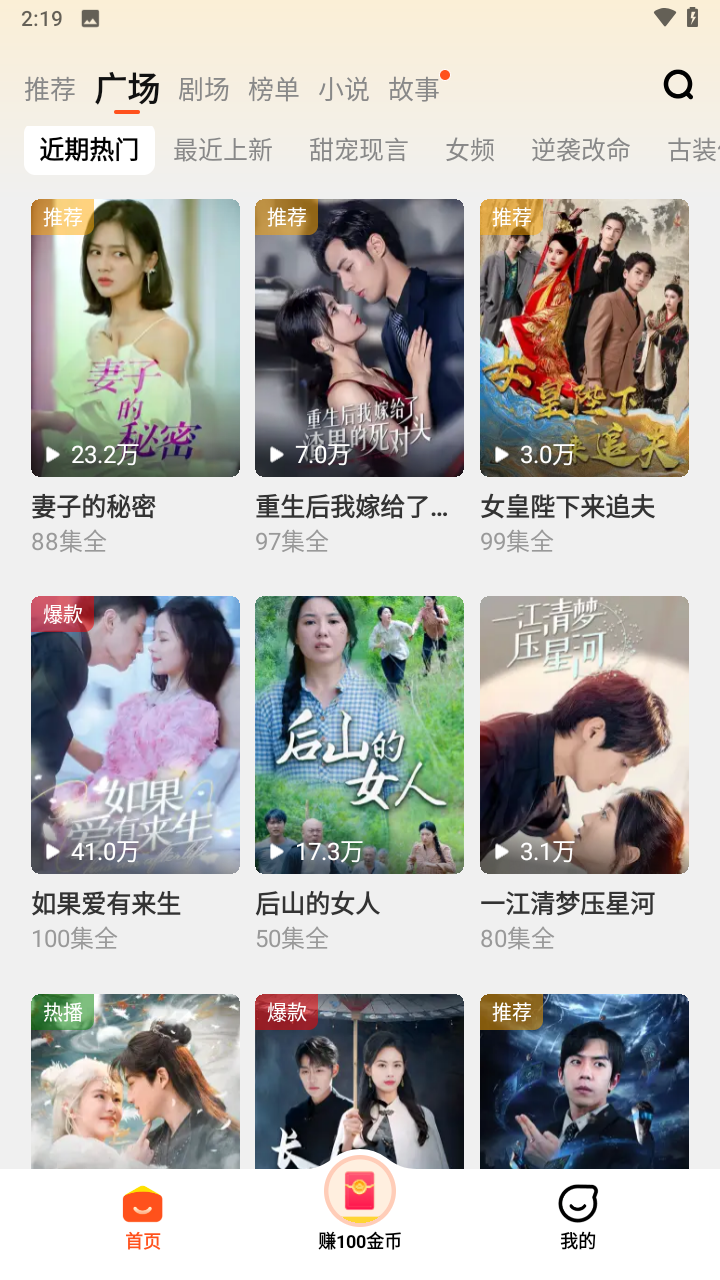The image size is (720, 1280).
Task: Open the drama 妻子的秘密
Action: [135, 338]
